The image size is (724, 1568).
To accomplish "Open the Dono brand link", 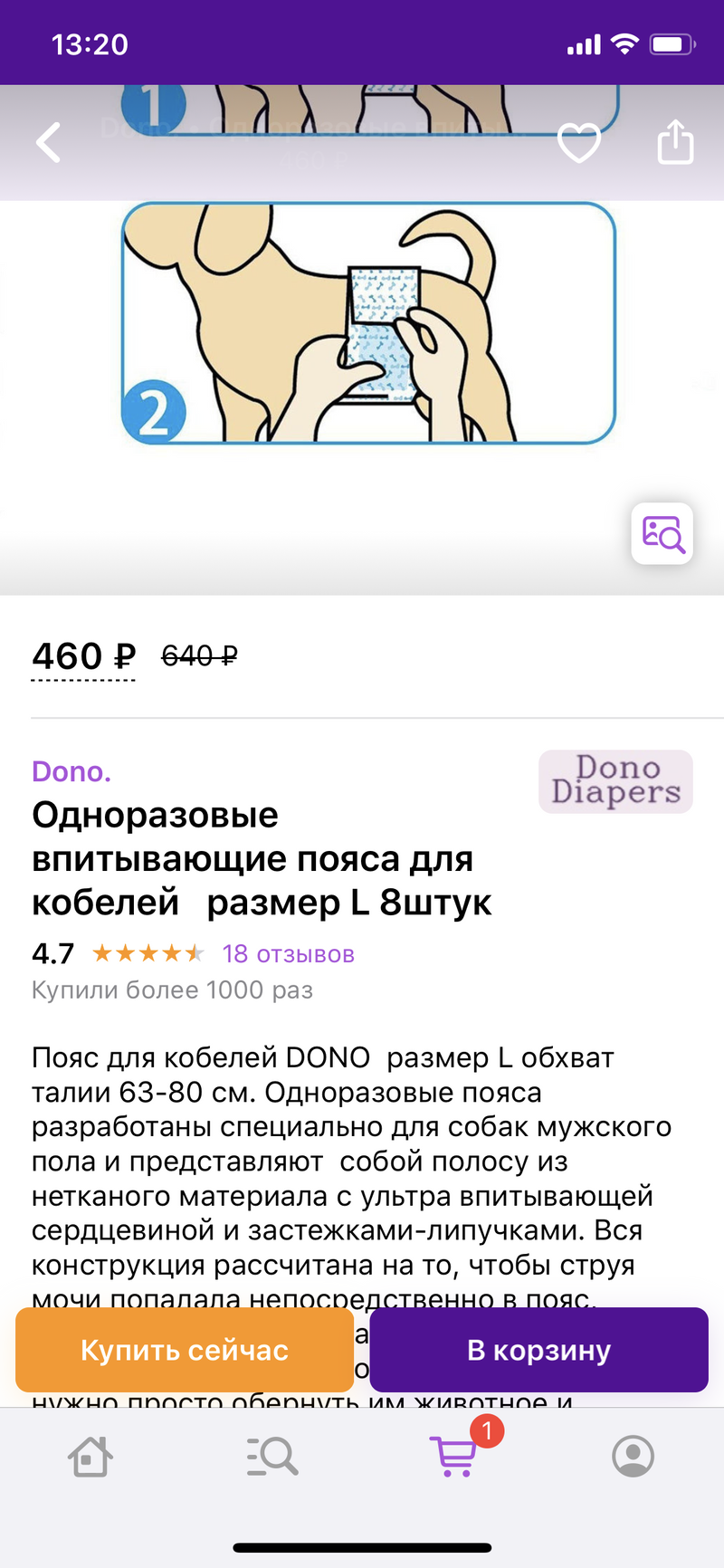I will [x=71, y=771].
